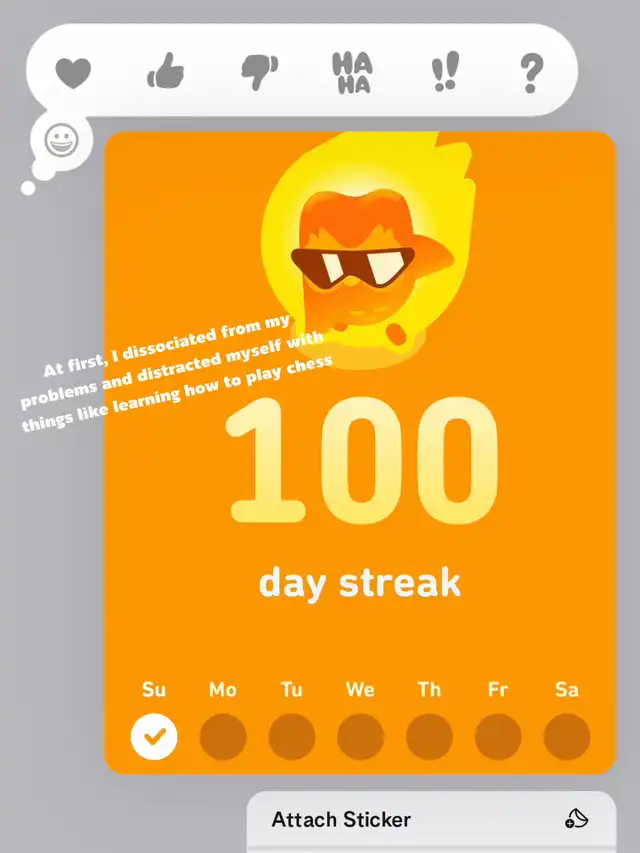Viewport: 640px width, 853px height.
Task: React with the thumbs up tapback
Action: [165, 72]
